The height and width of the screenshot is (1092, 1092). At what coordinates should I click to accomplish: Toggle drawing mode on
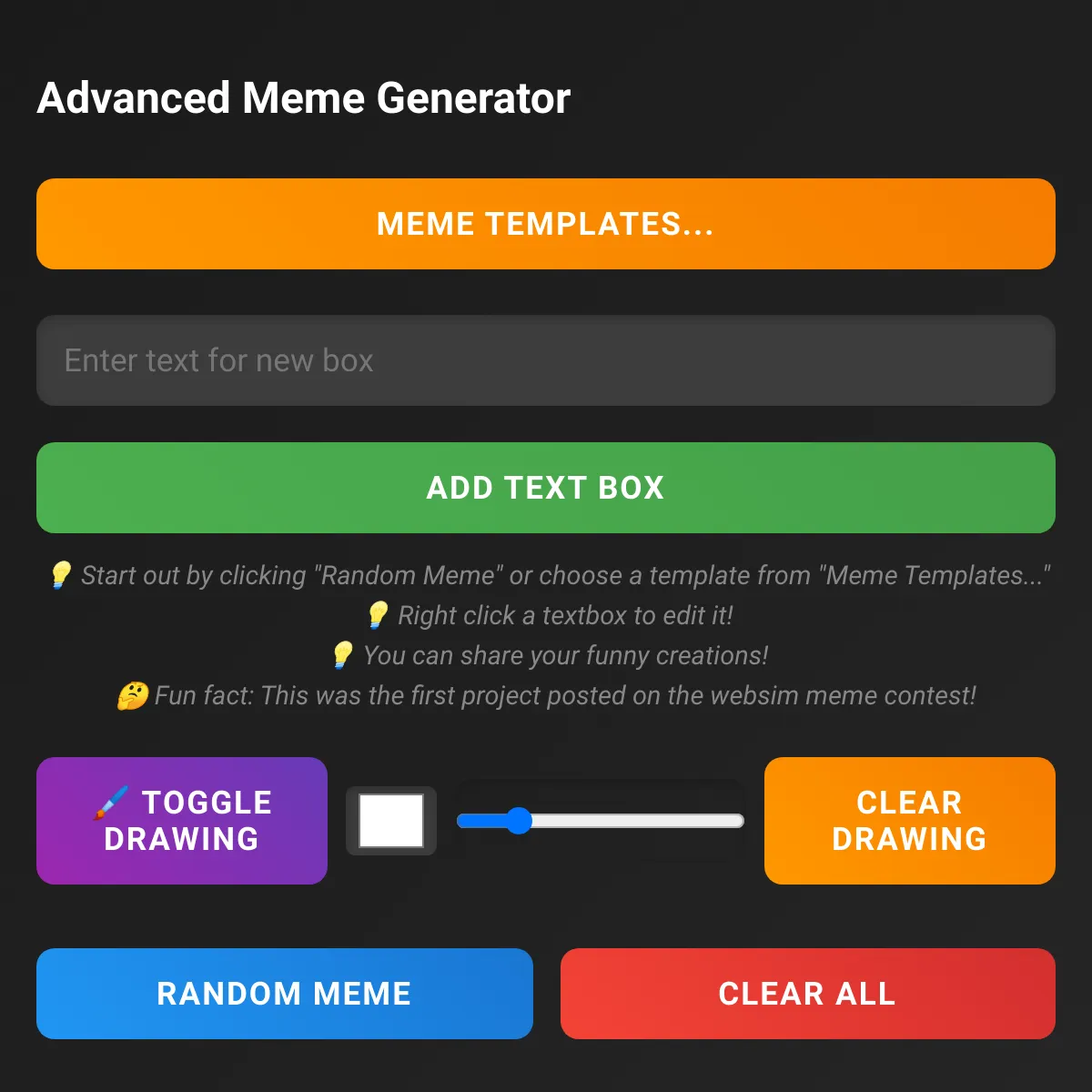(x=182, y=821)
